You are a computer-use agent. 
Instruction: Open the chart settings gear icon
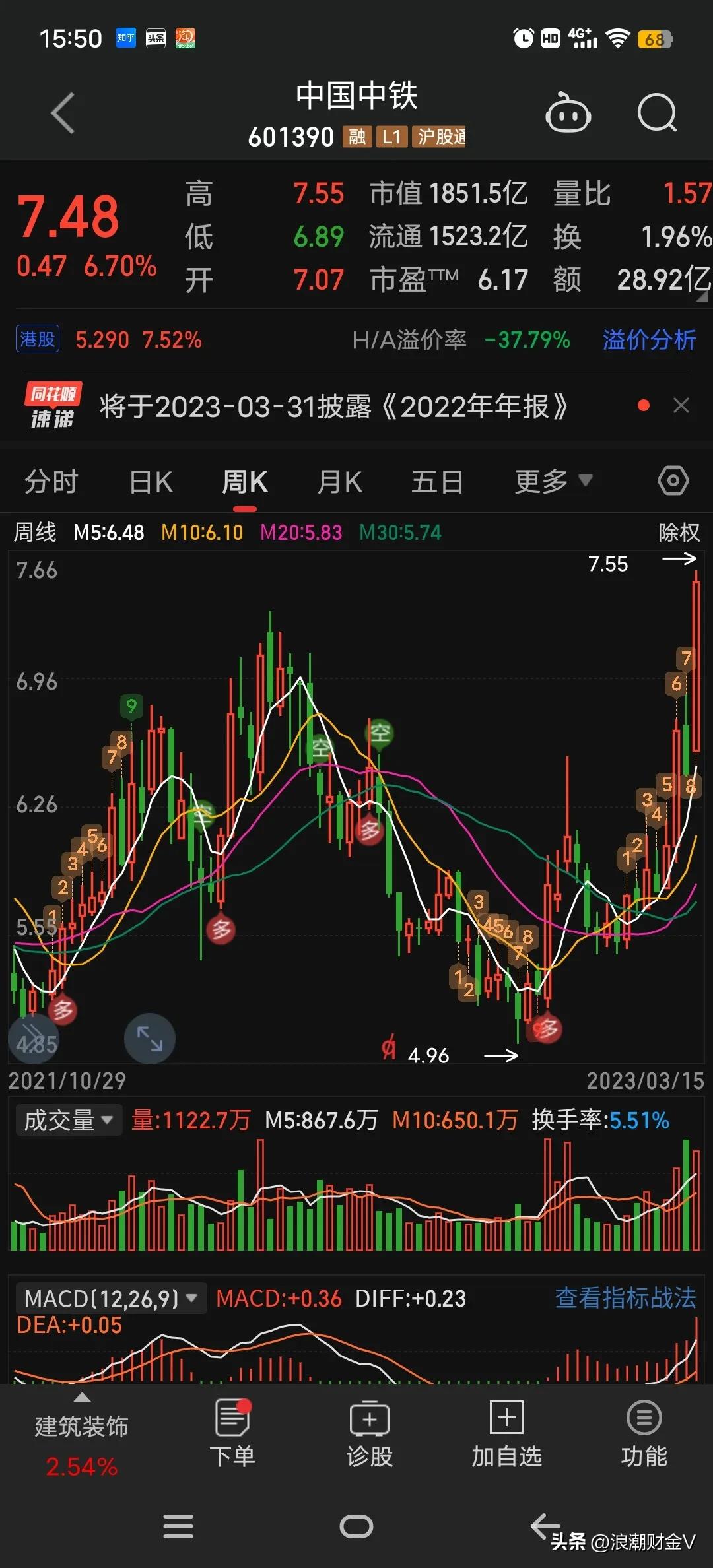[673, 481]
